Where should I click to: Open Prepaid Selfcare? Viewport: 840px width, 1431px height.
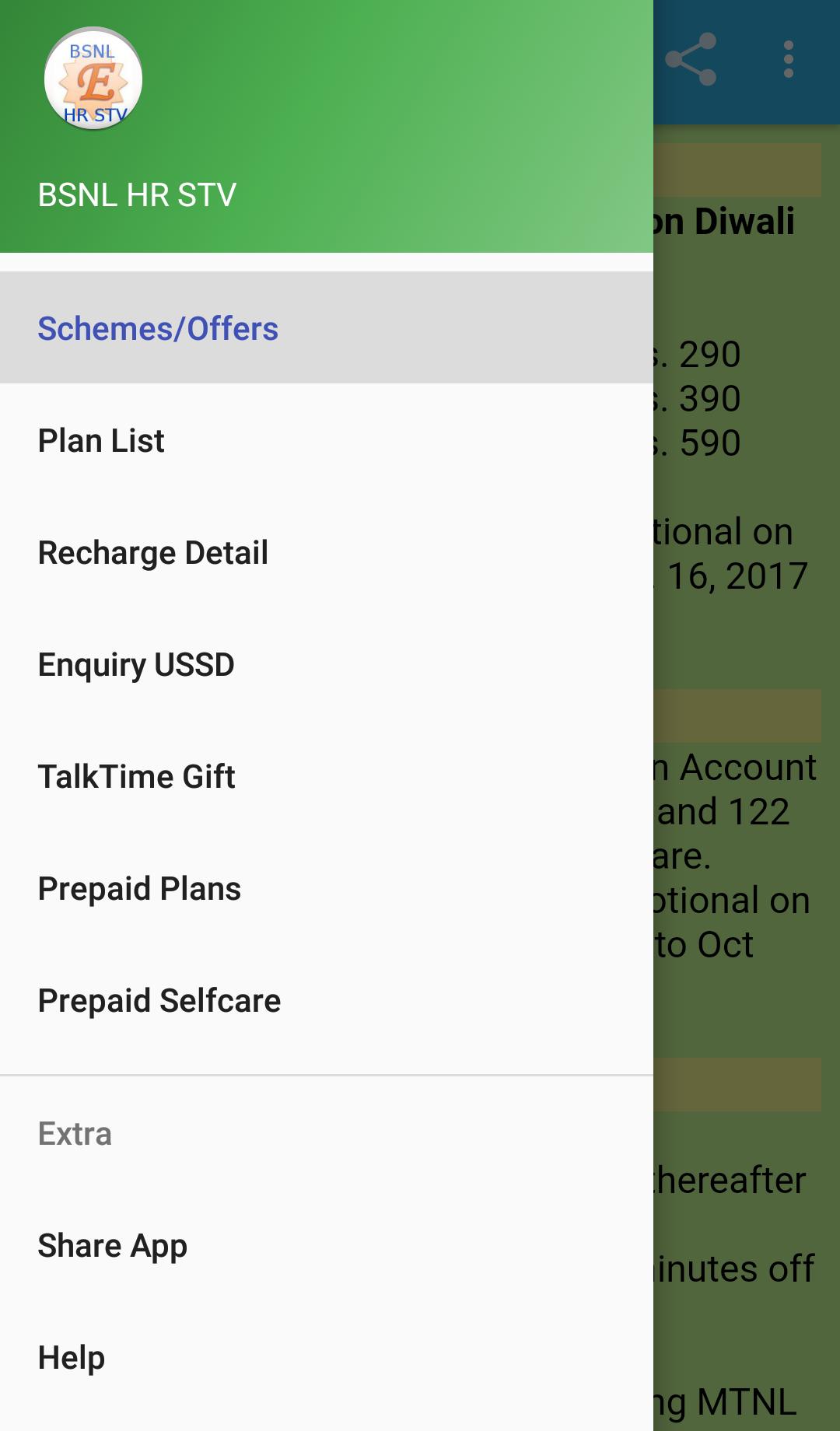(159, 1000)
